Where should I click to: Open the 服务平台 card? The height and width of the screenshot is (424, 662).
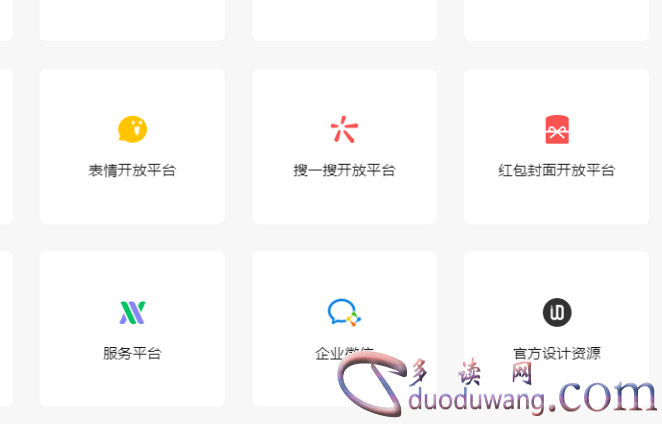pyautogui.click(x=132, y=329)
